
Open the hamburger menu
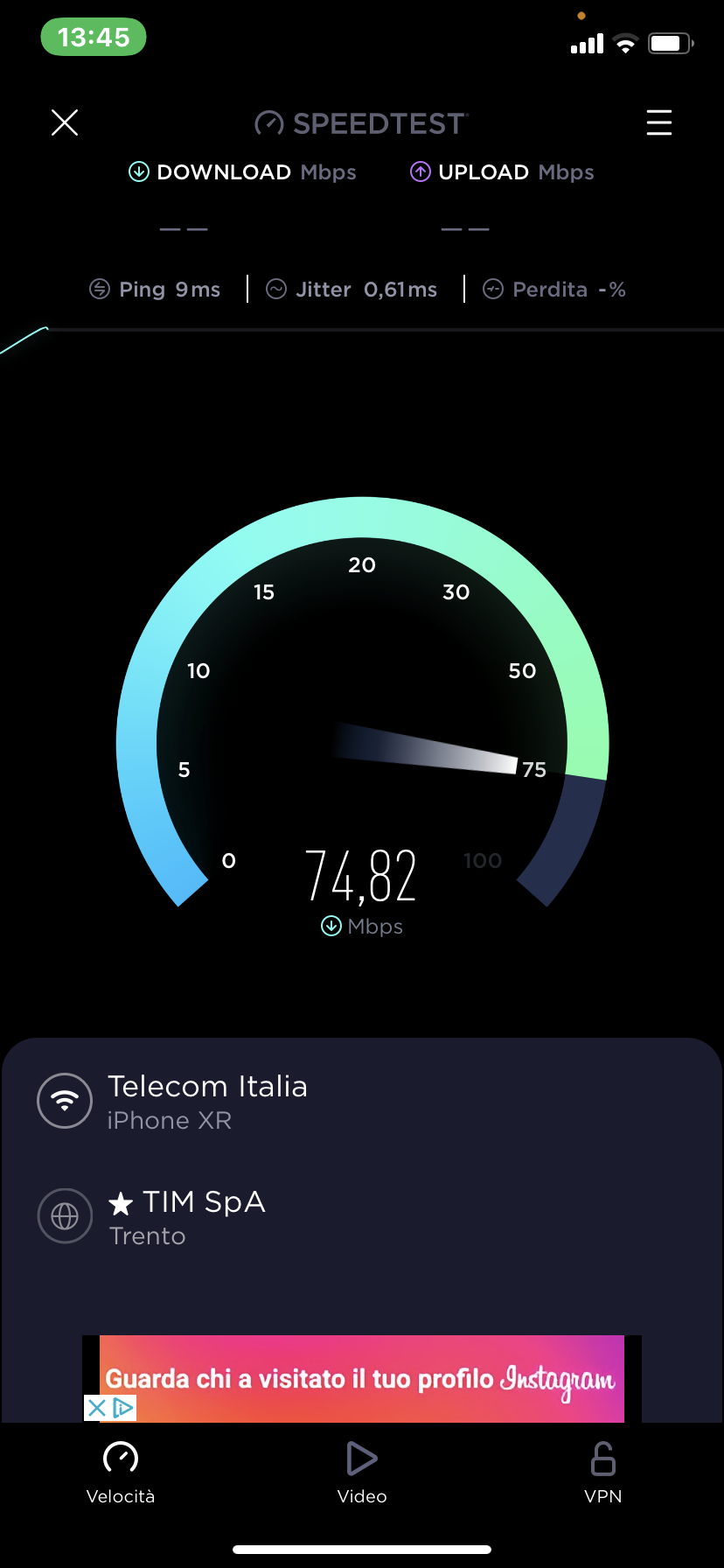pos(658,122)
